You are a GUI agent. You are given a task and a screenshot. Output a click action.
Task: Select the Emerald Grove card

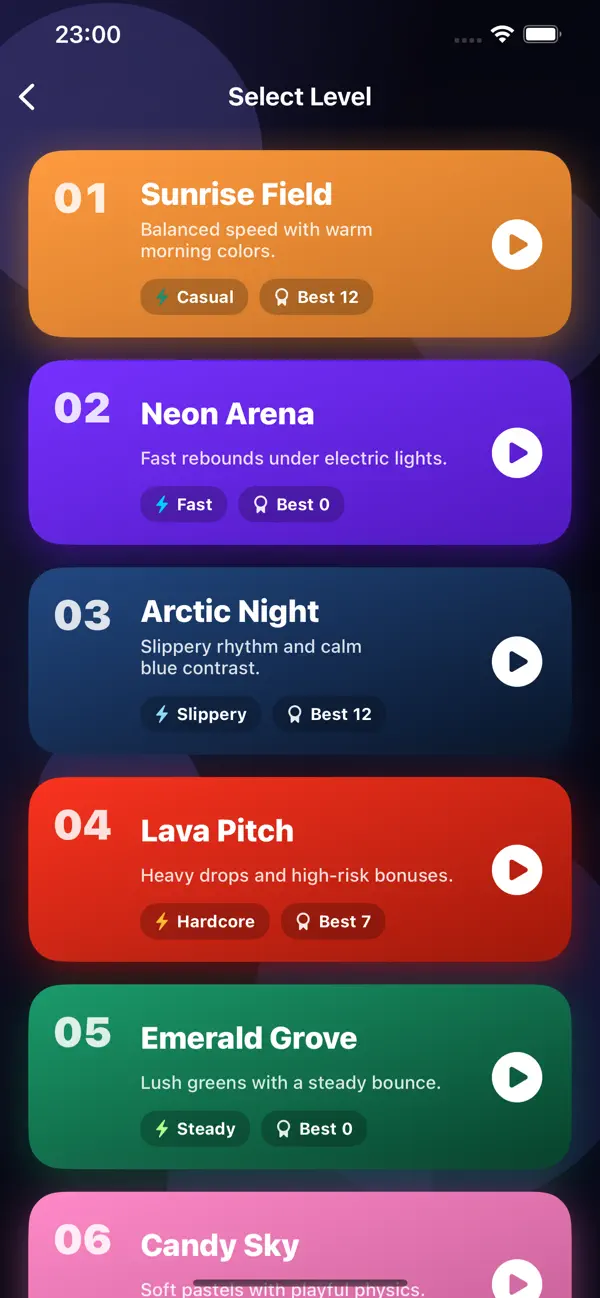300,1077
